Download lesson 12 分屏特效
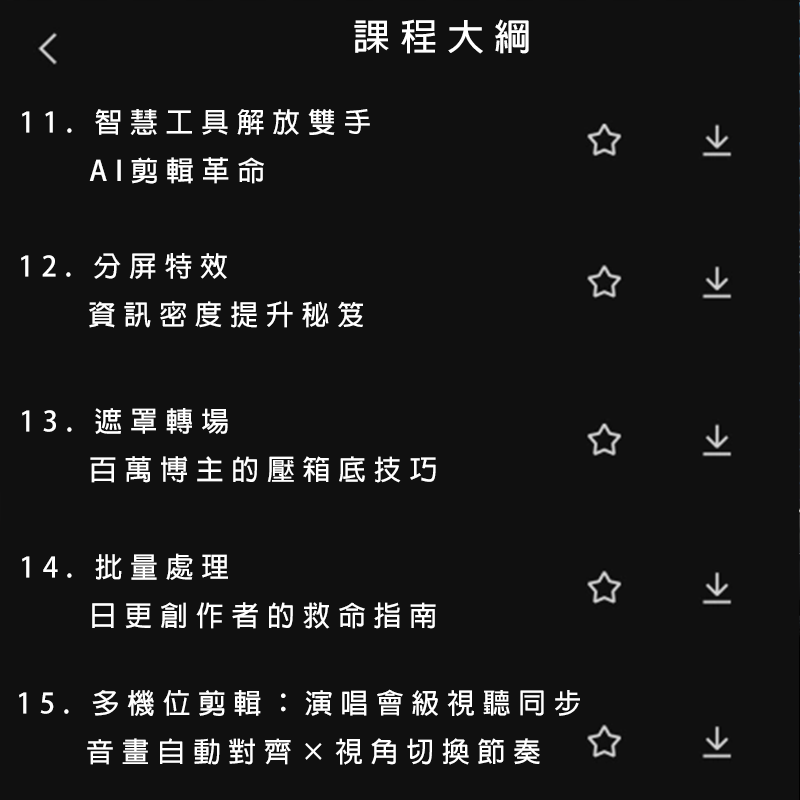800x800 pixels. pos(717,283)
